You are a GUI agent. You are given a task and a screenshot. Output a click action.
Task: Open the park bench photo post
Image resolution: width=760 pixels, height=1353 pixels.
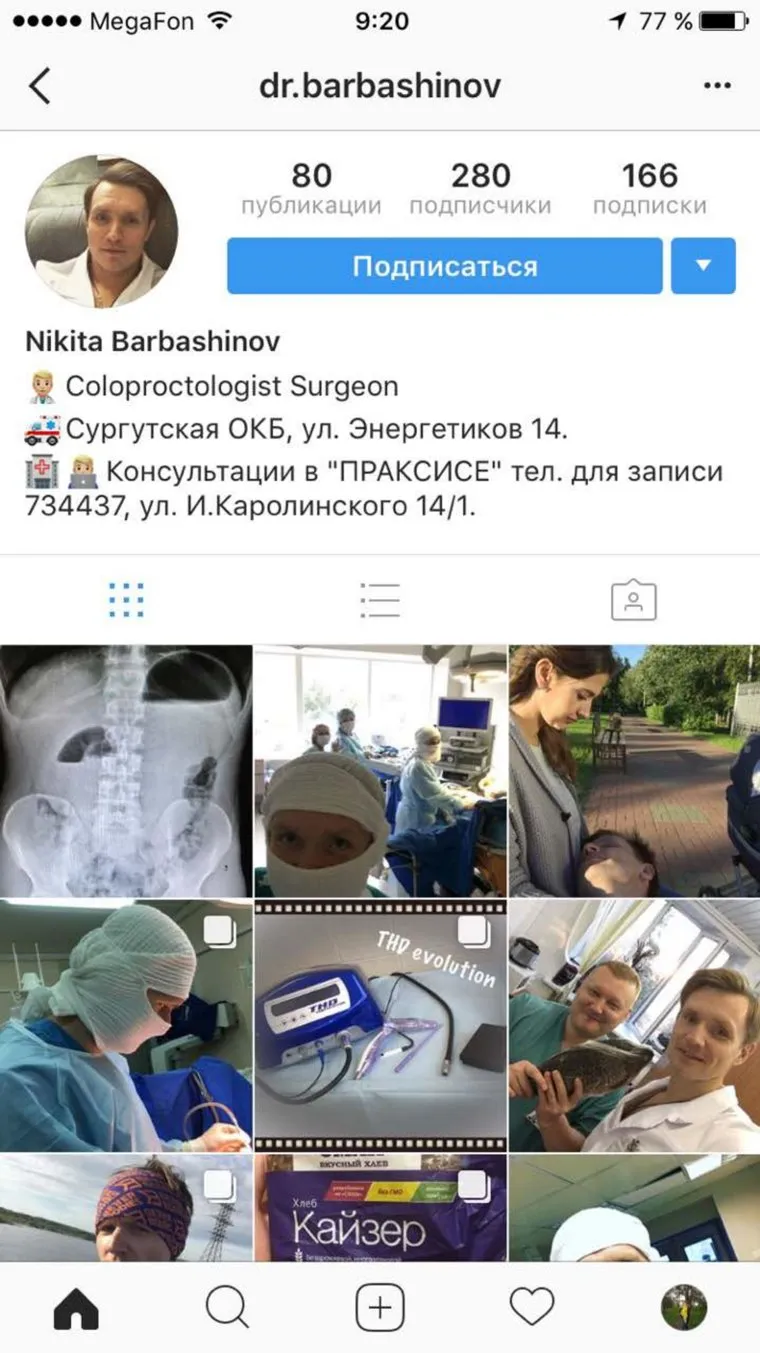coord(634,771)
